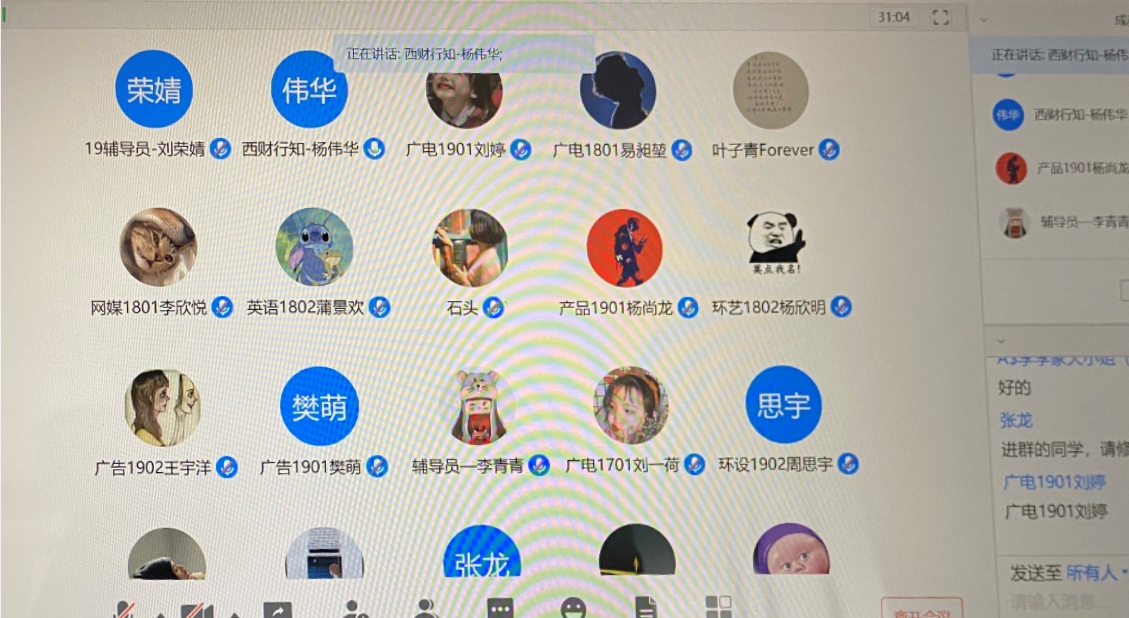This screenshot has height=618, width=1129.
Task: Open 英语1802蒲景欢's participant tile
Action: (314, 247)
